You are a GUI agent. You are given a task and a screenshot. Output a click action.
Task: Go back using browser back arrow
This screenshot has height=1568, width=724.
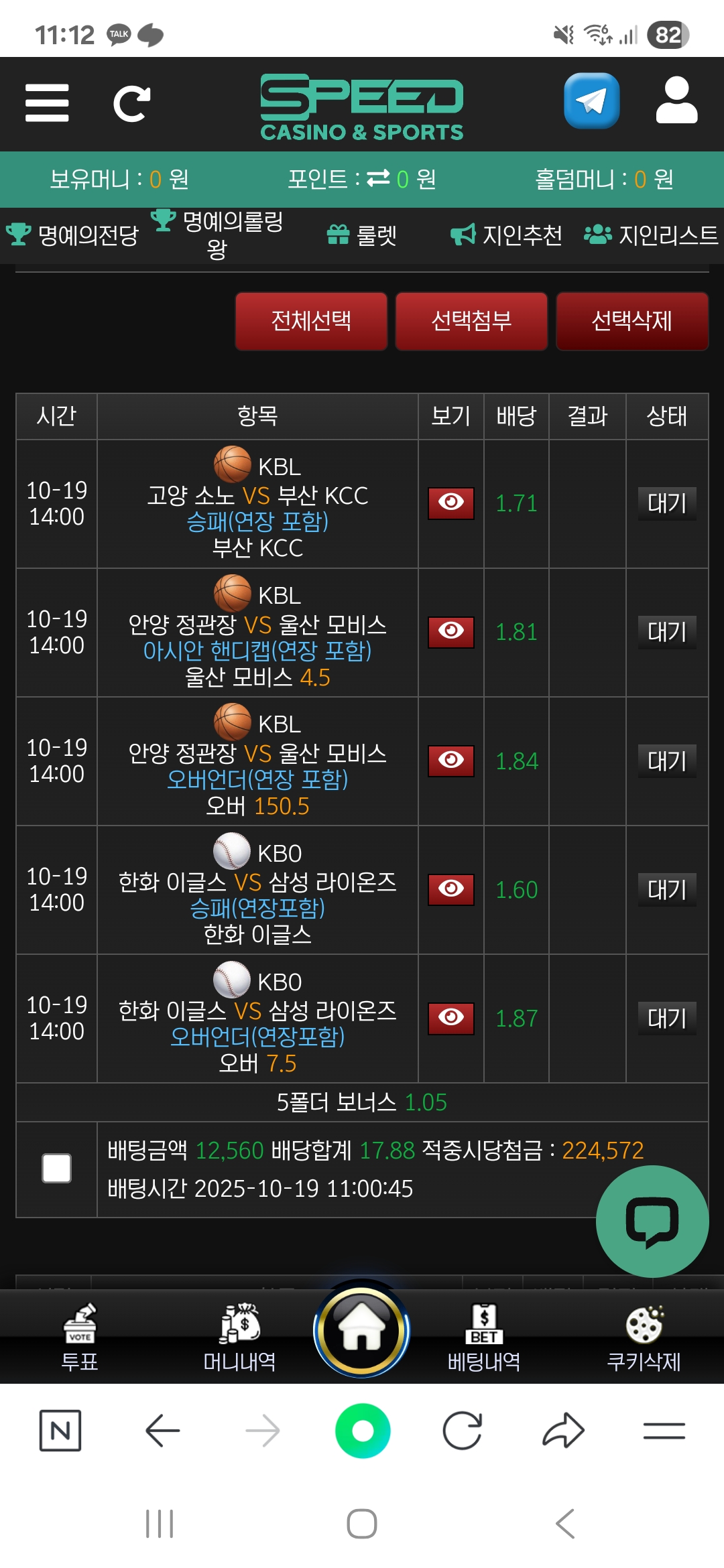(162, 1431)
